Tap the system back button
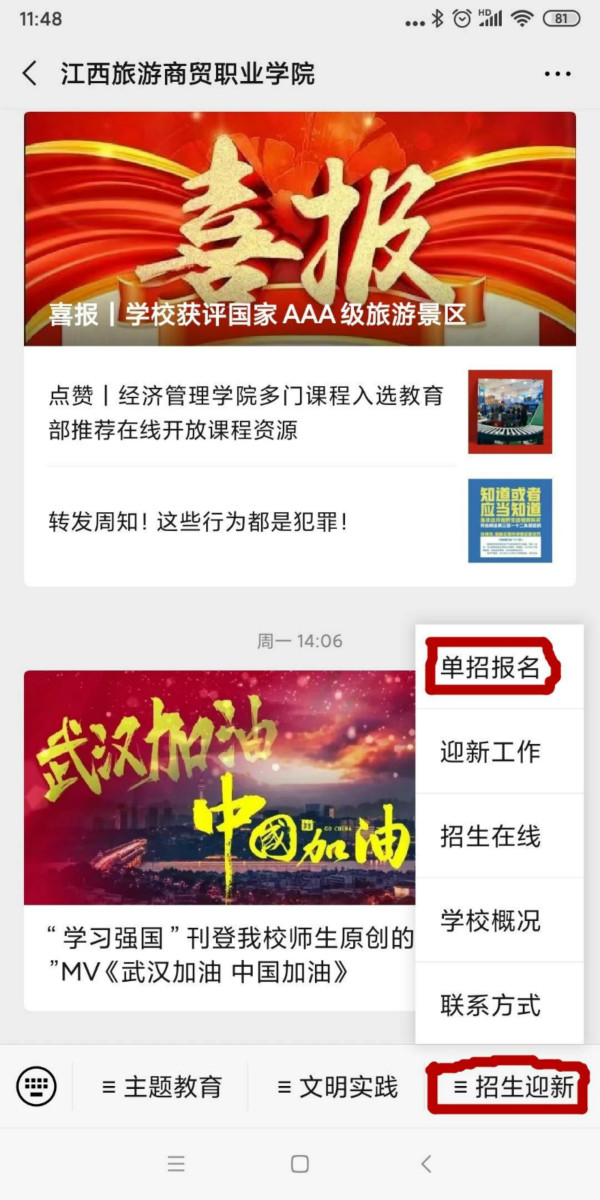The image size is (600, 1200). click(x=426, y=1164)
